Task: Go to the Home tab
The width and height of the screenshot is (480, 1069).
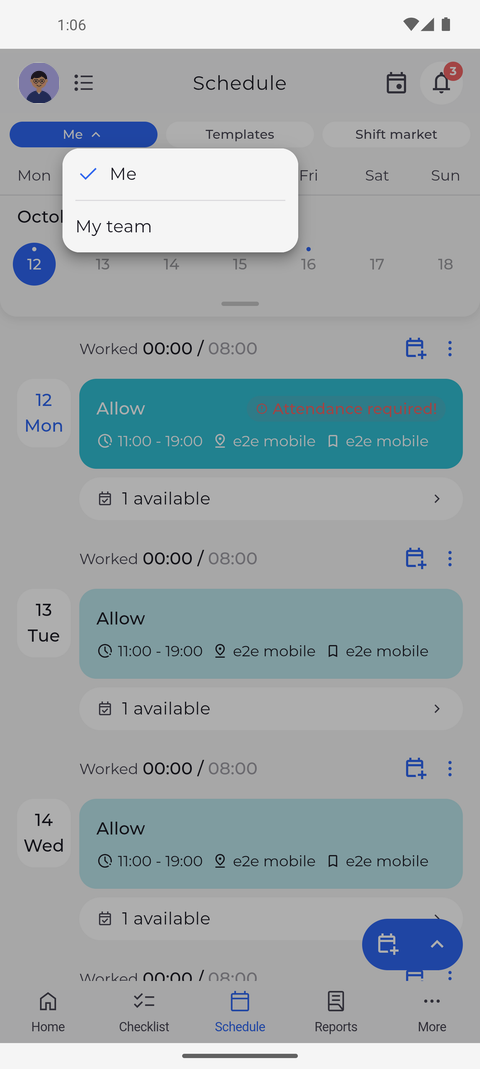Action: pos(48,1012)
